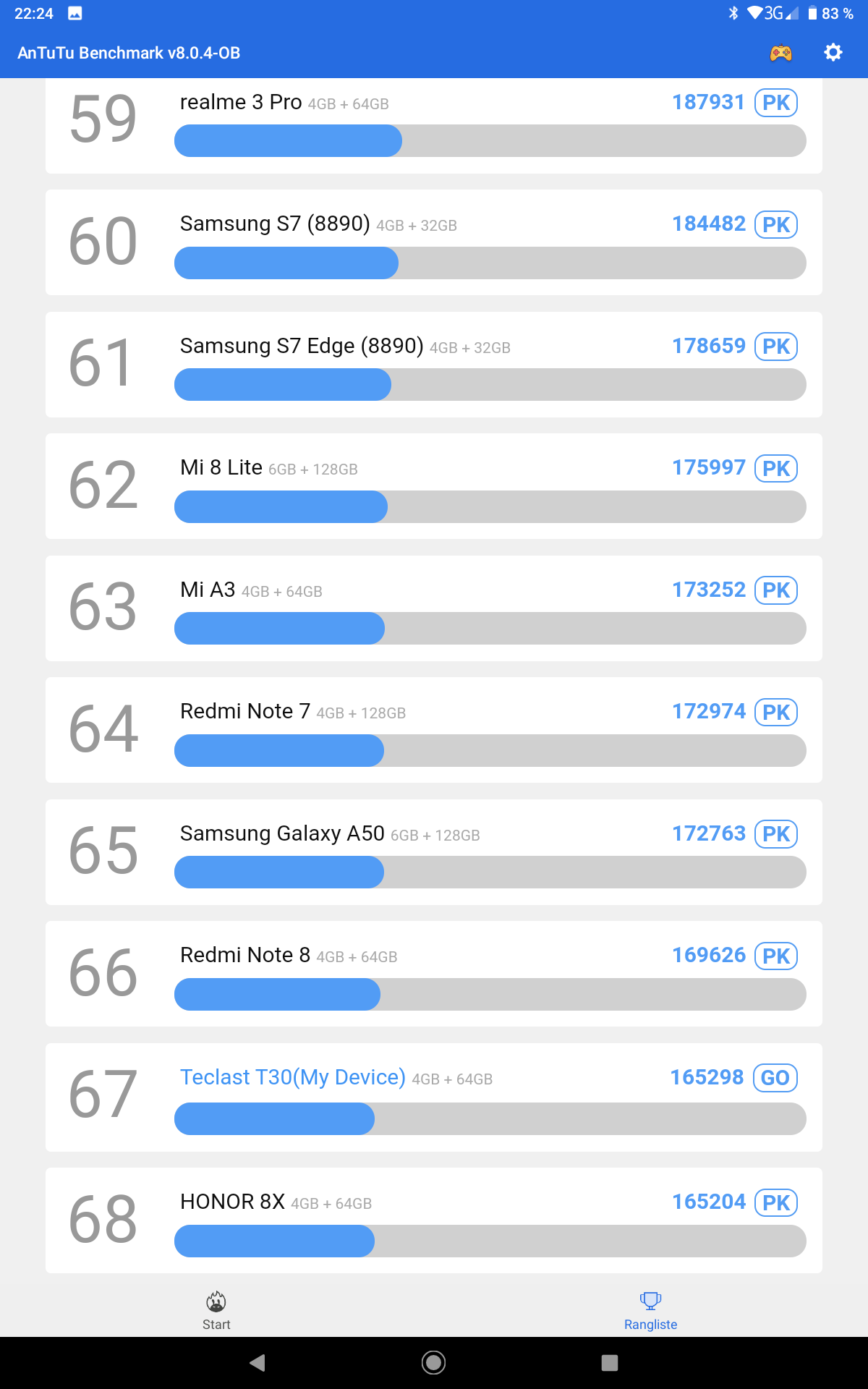Image resolution: width=868 pixels, height=1389 pixels.
Task: Compare with Samsung Galaxy A50 via PK
Action: [776, 834]
